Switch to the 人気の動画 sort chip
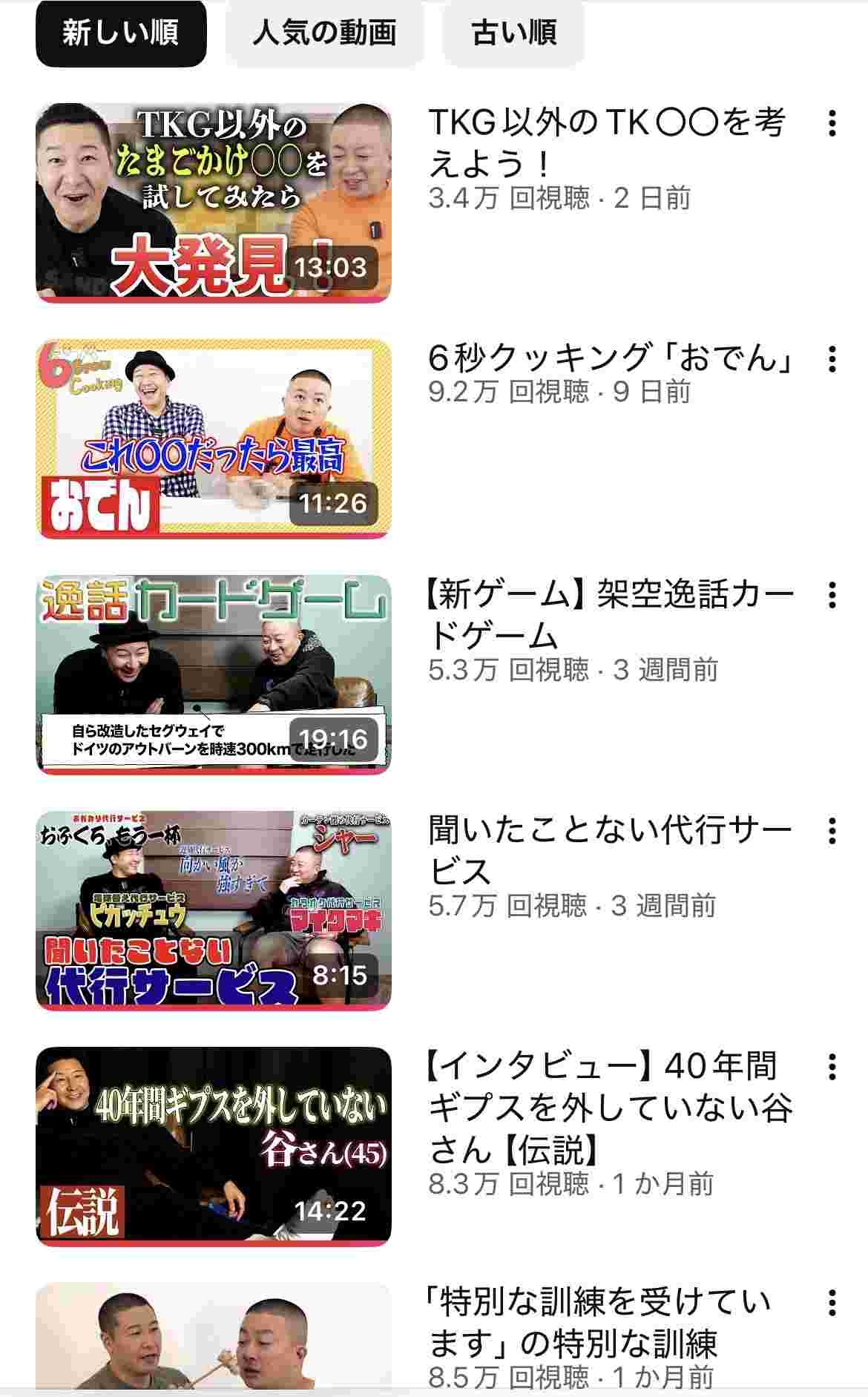Screen dimensions: 868x1397 click(324, 33)
